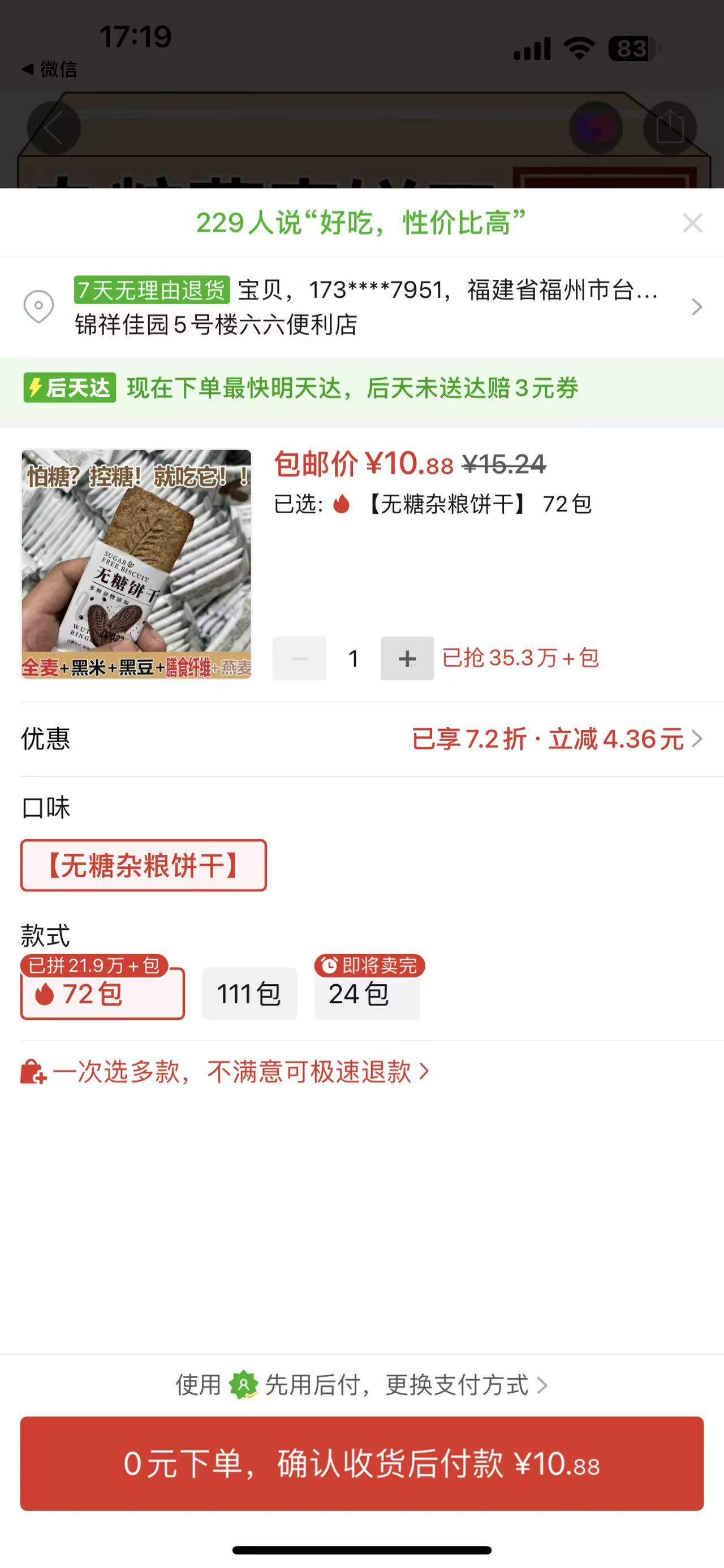Place order with 0元下单 button

point(361,1463)
